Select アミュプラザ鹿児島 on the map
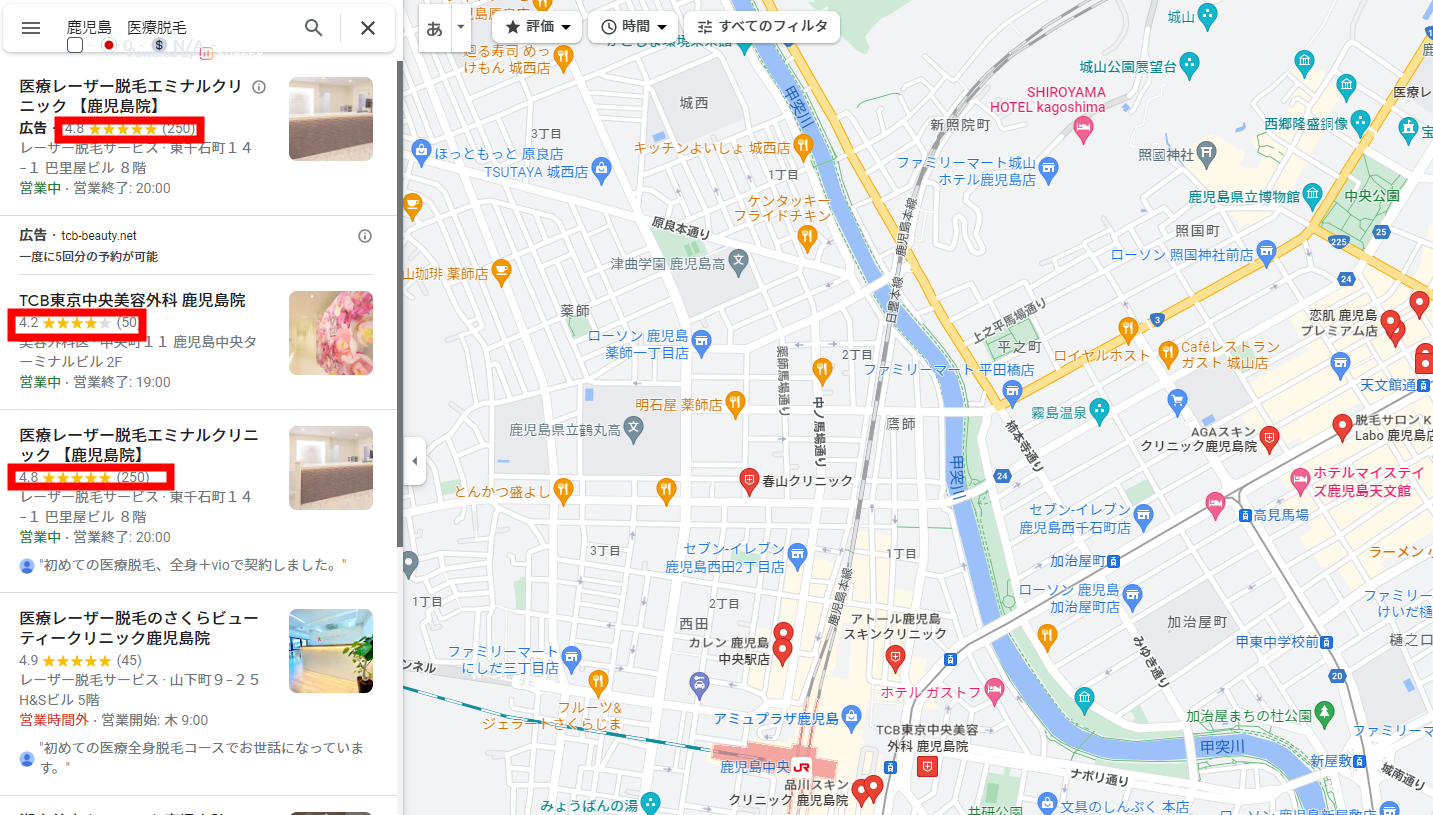The image size is (1433, 815). 850,717
